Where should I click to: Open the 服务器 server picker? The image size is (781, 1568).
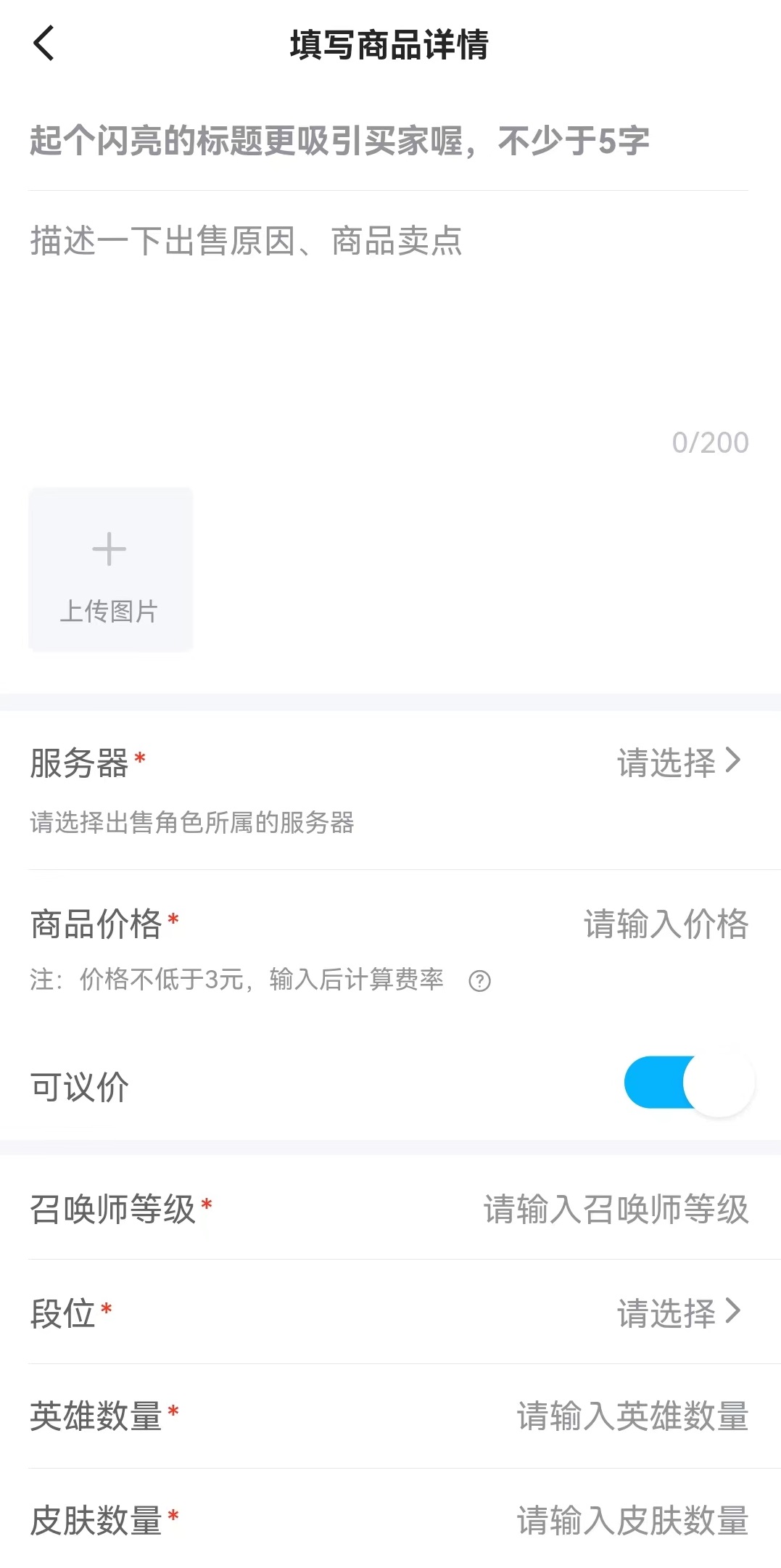pos(678,763)
